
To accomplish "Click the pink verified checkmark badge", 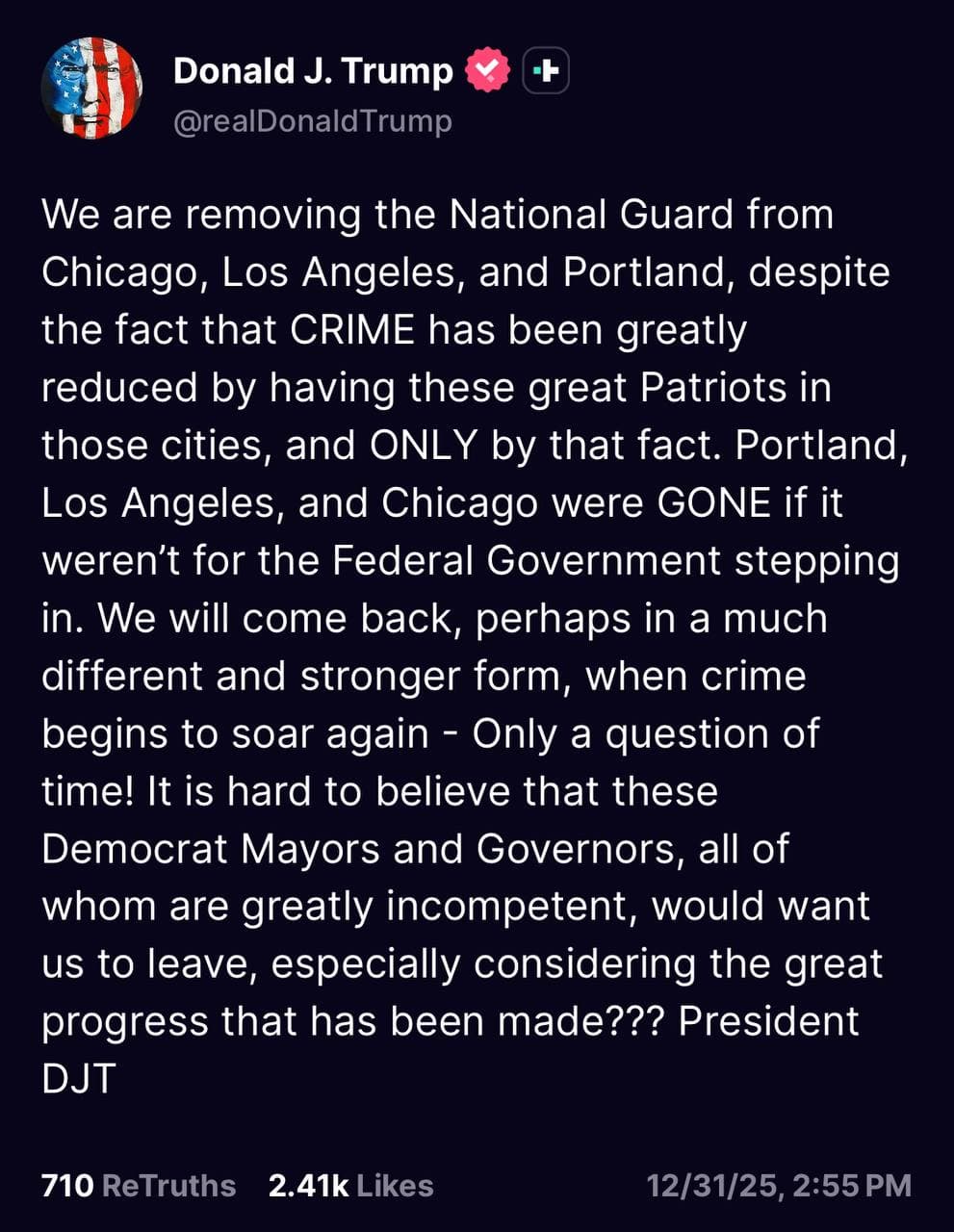I will pos(487,69).
